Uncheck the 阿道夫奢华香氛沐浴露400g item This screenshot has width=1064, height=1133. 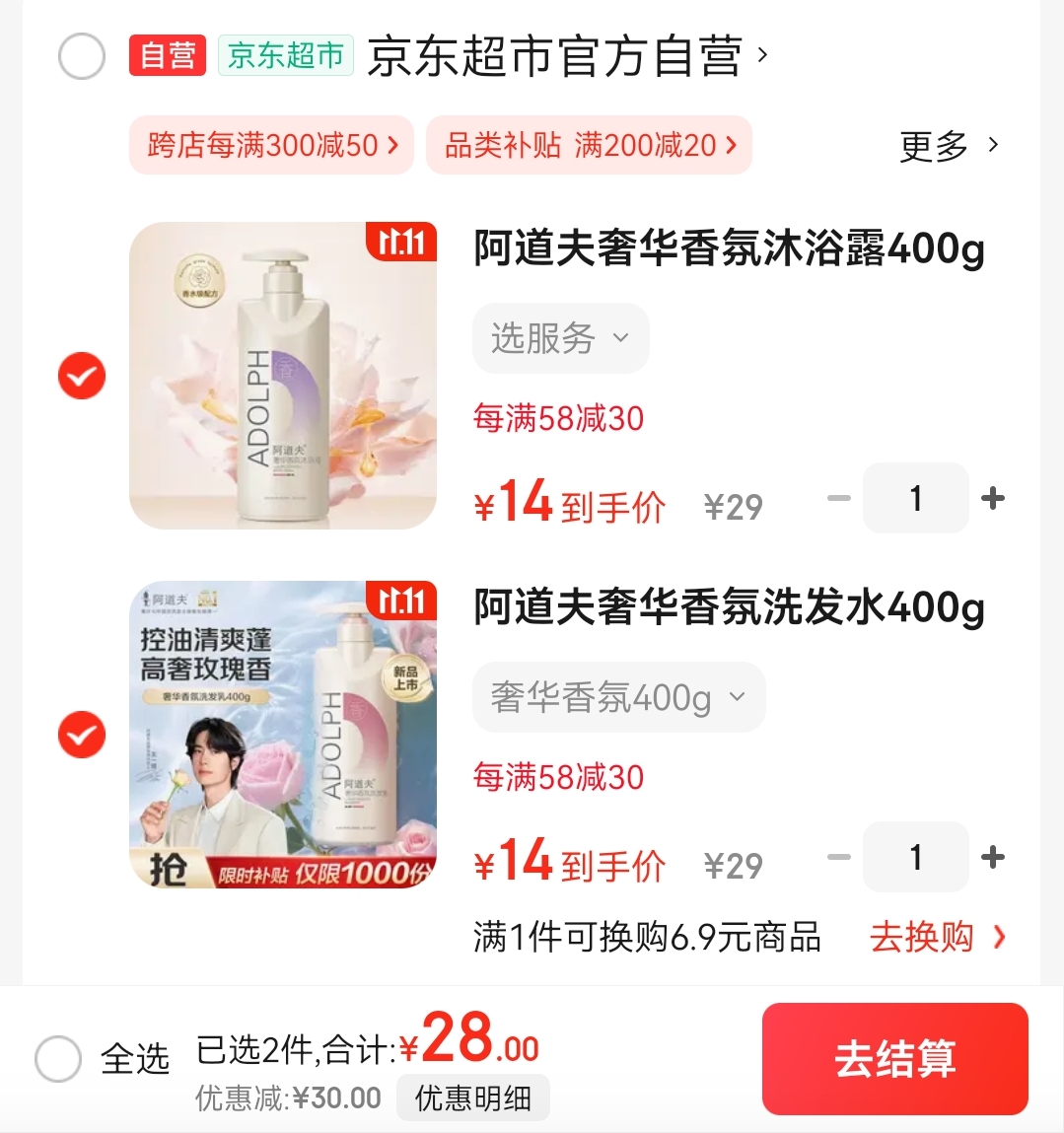tap(82, 376)
